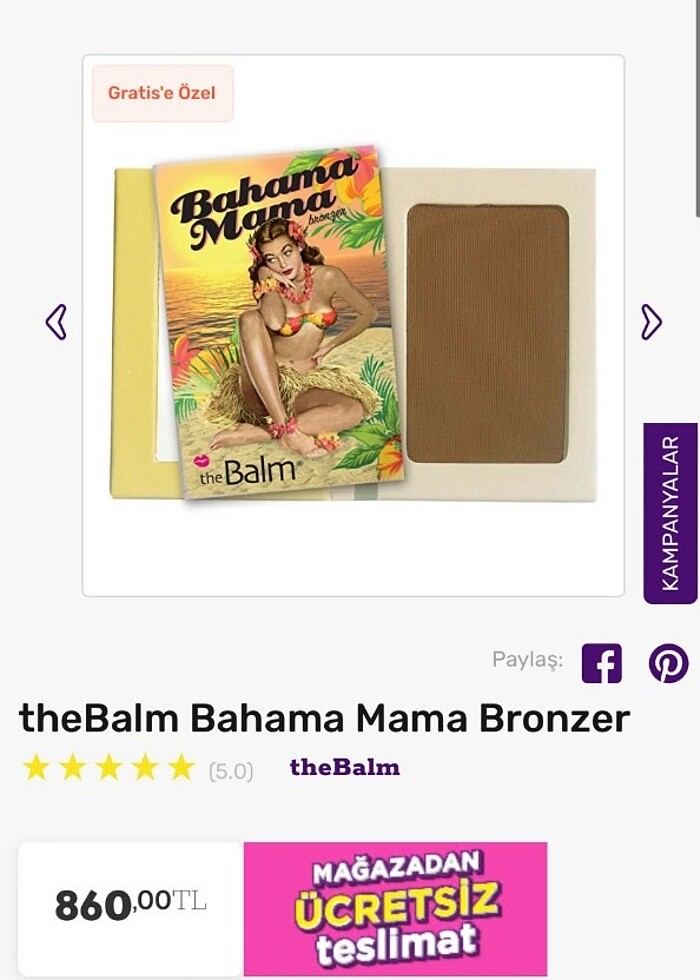
Task: Tap the Mağazadan Ücretsiz teslimat banner
Action: (x=395, y=908)
